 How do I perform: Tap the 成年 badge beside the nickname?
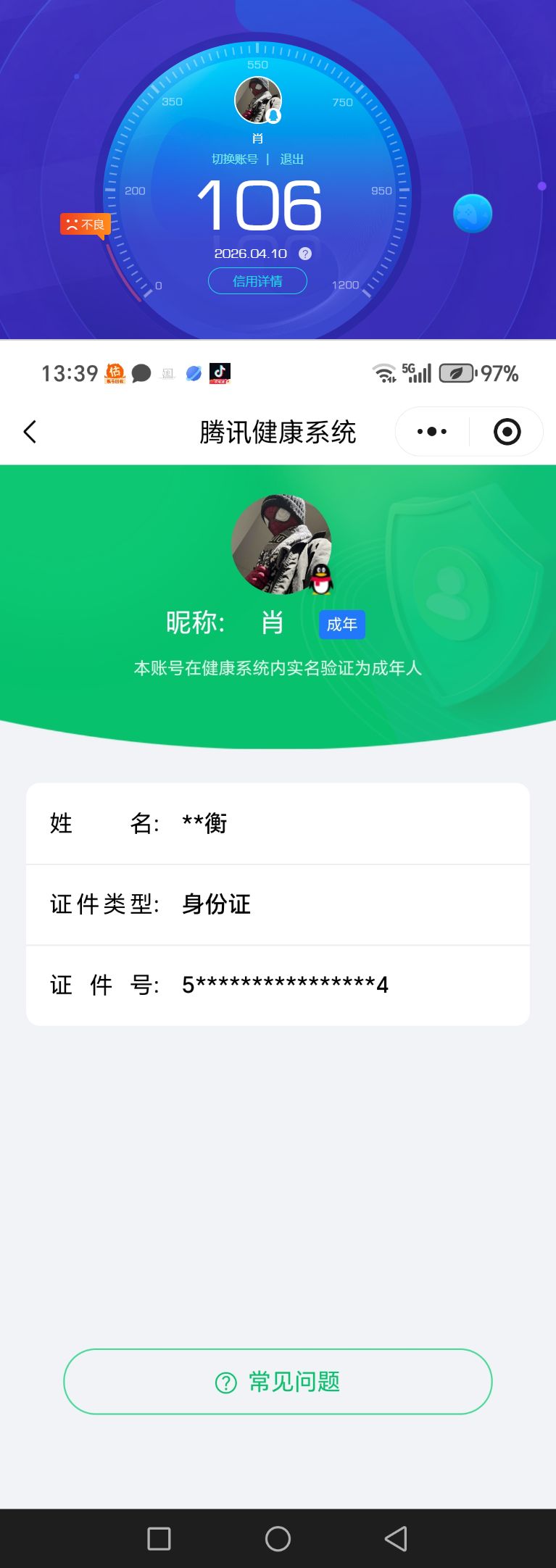[341, 624]
